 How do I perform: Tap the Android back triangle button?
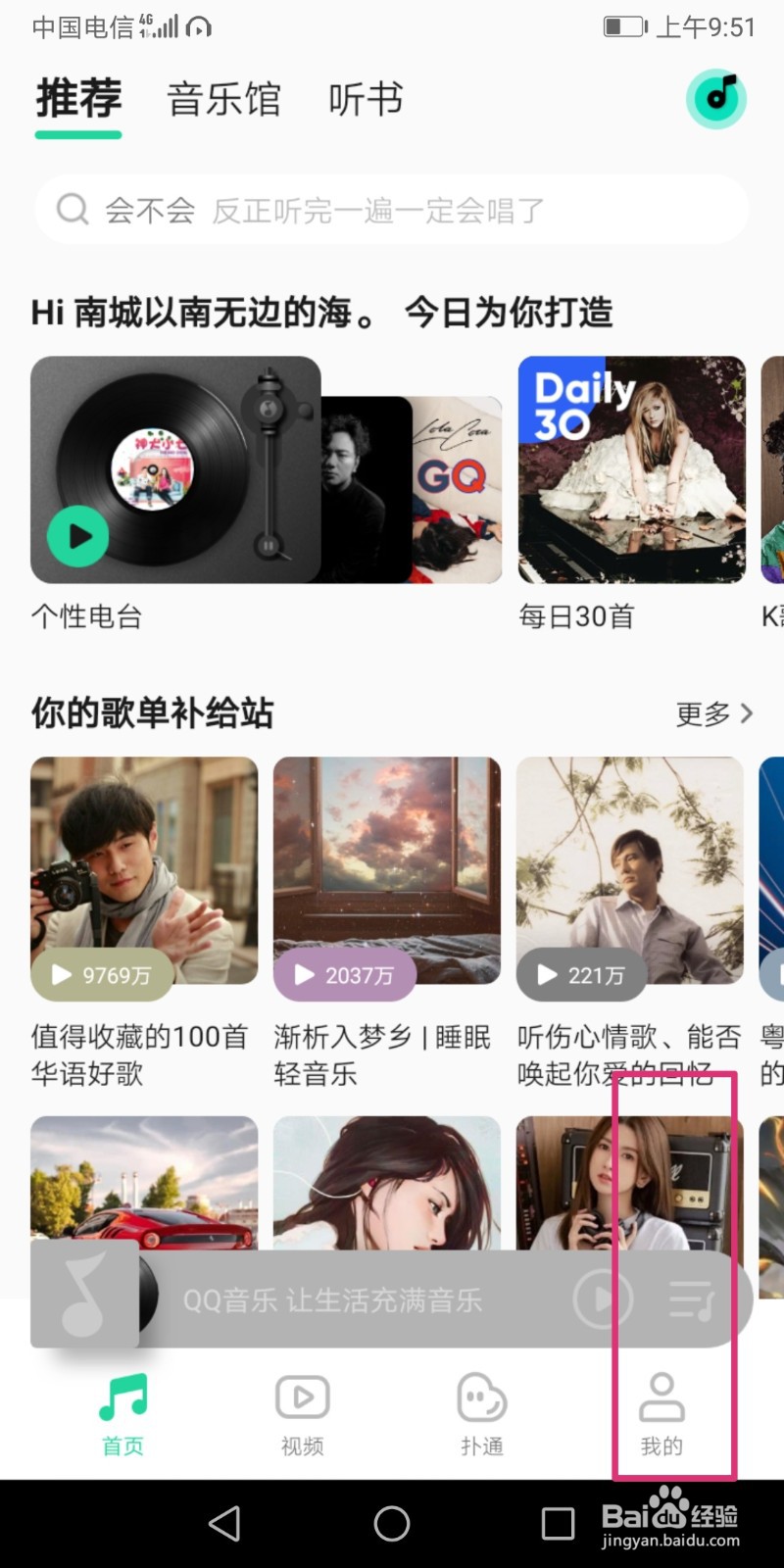[225, 1524]
